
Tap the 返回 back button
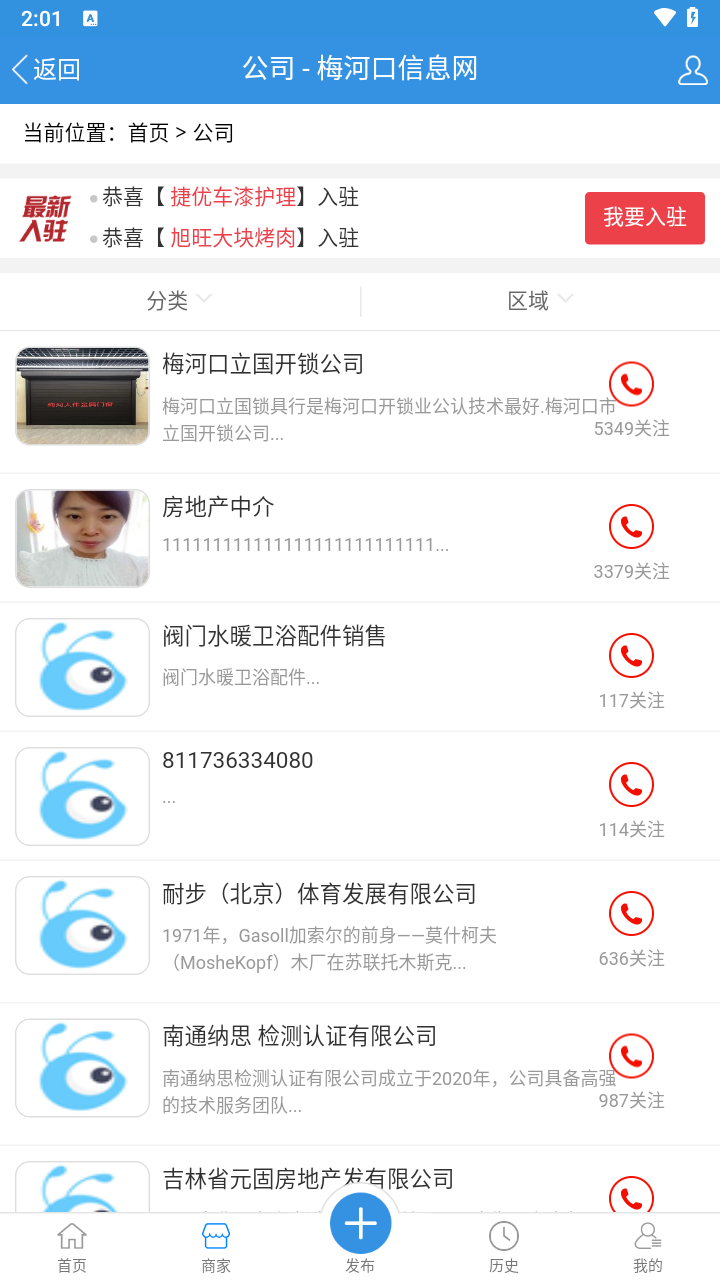pyautogui.click(x=46, y=69)
